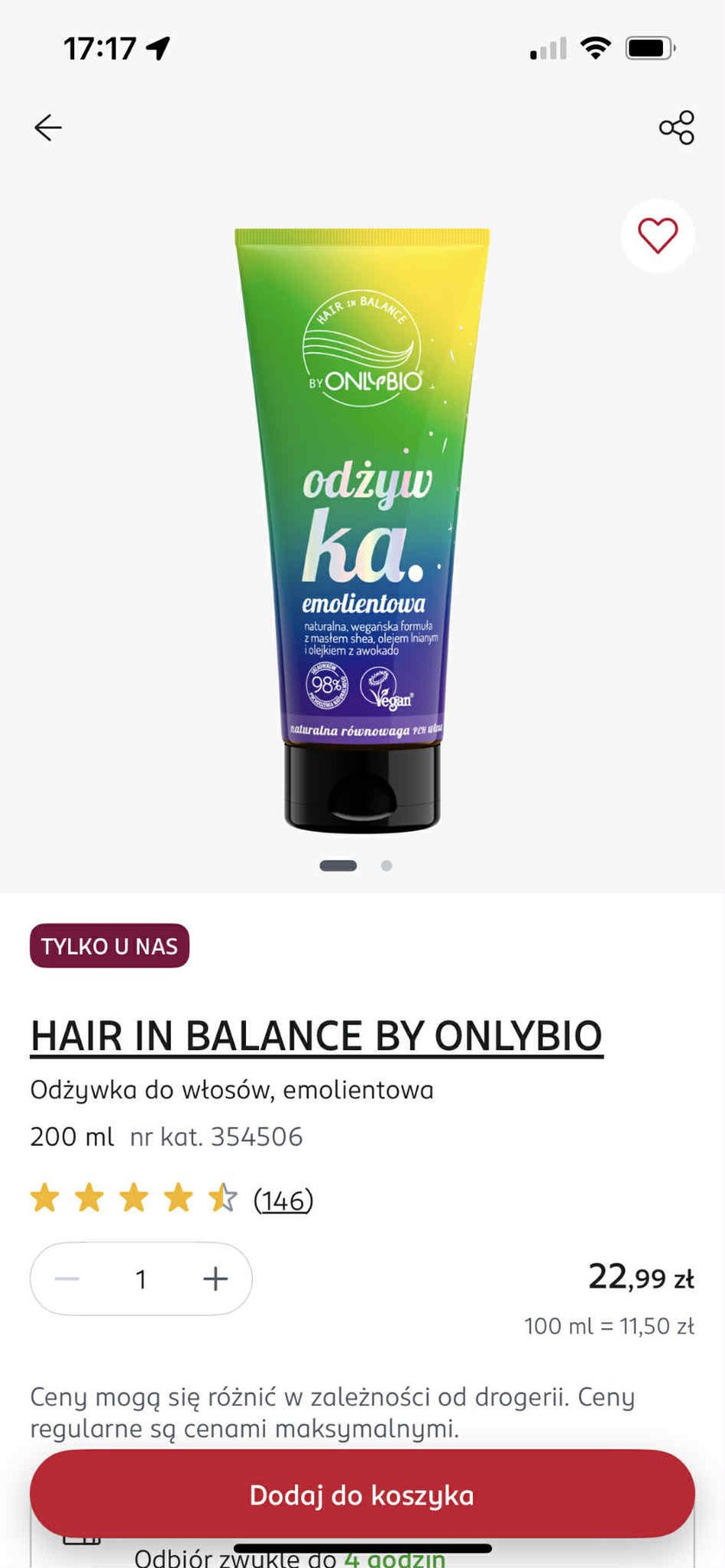
Task: Share this product
Action: point(677,128)
